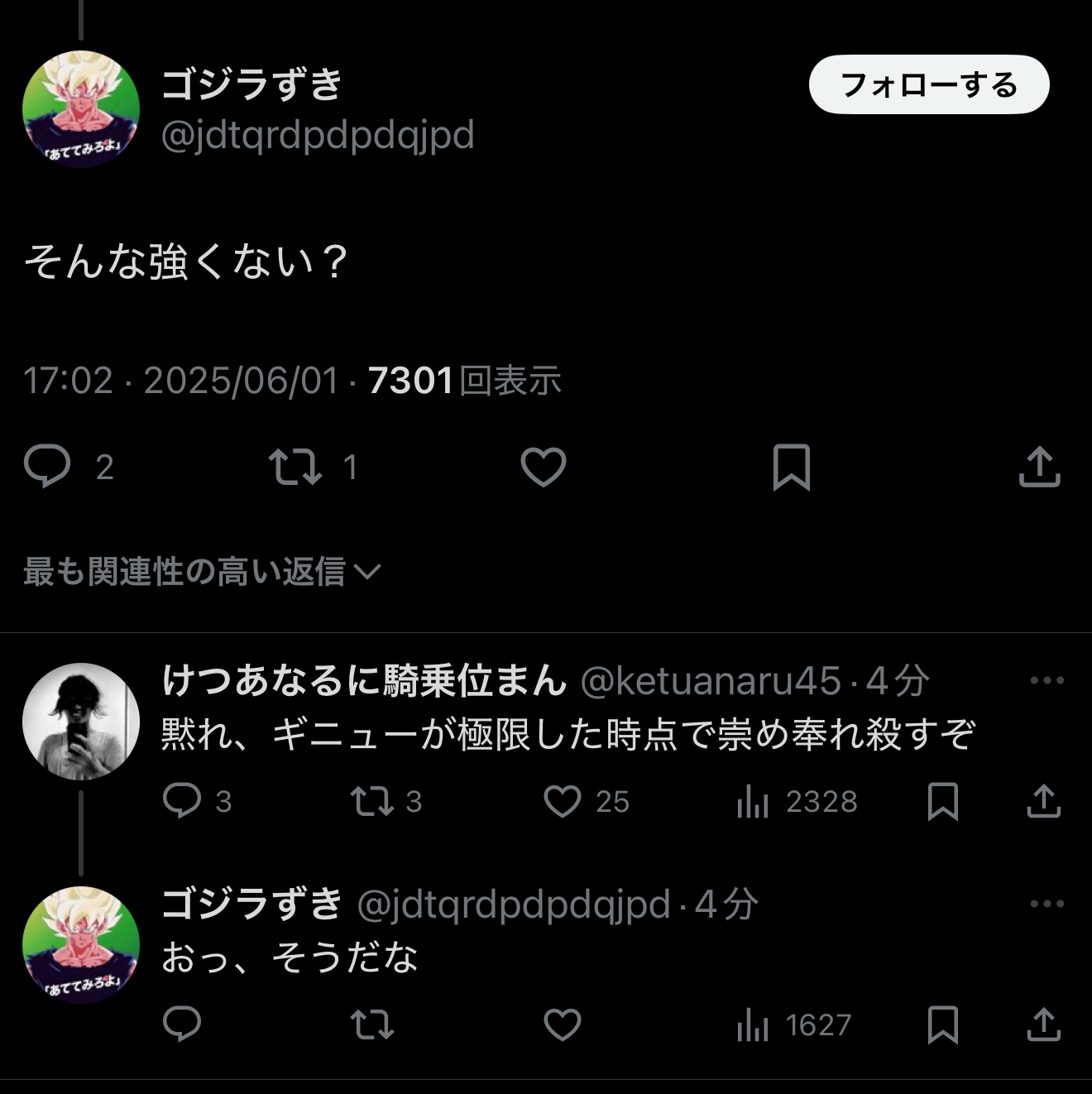Share the reply from @ketuanaru45

1043,801
